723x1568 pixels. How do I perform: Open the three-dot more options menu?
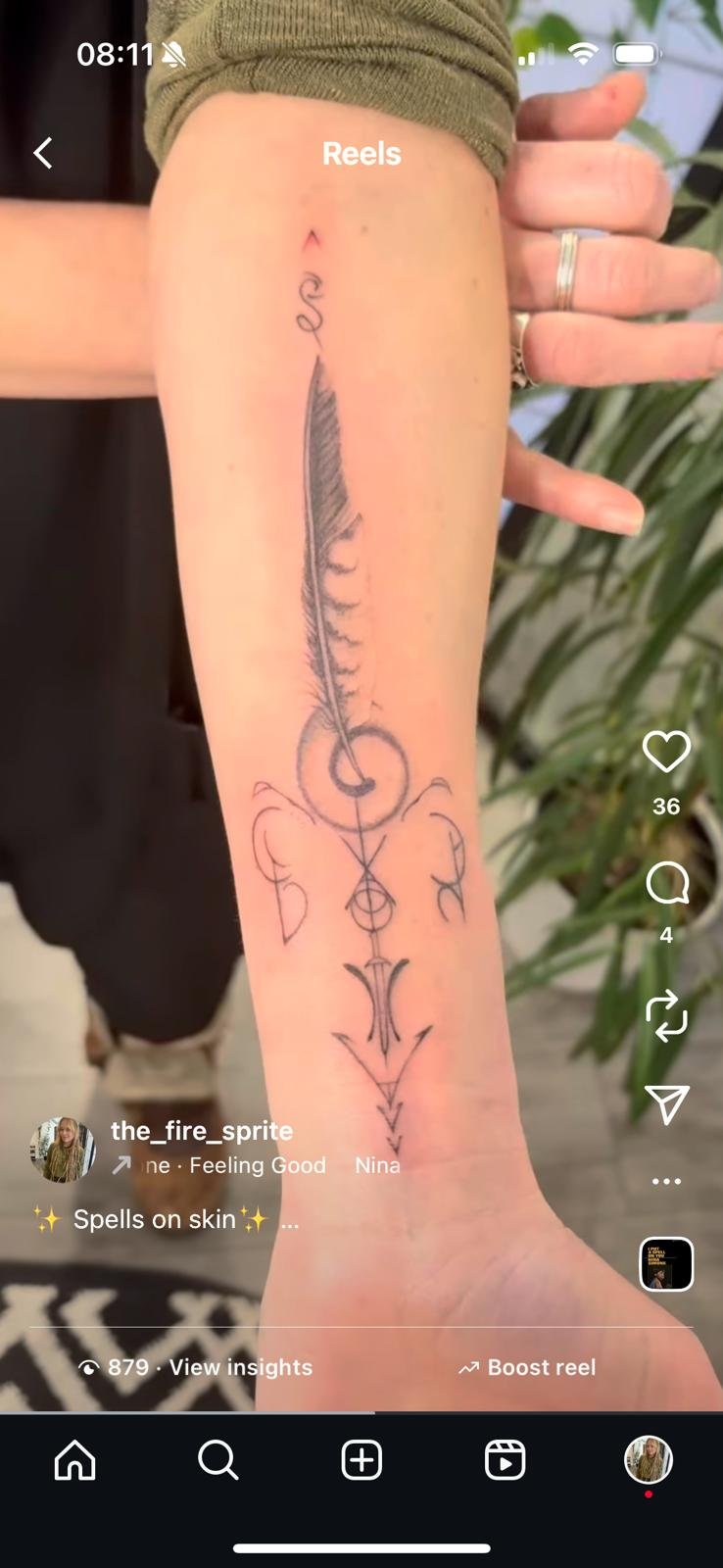pos(666,1181)
